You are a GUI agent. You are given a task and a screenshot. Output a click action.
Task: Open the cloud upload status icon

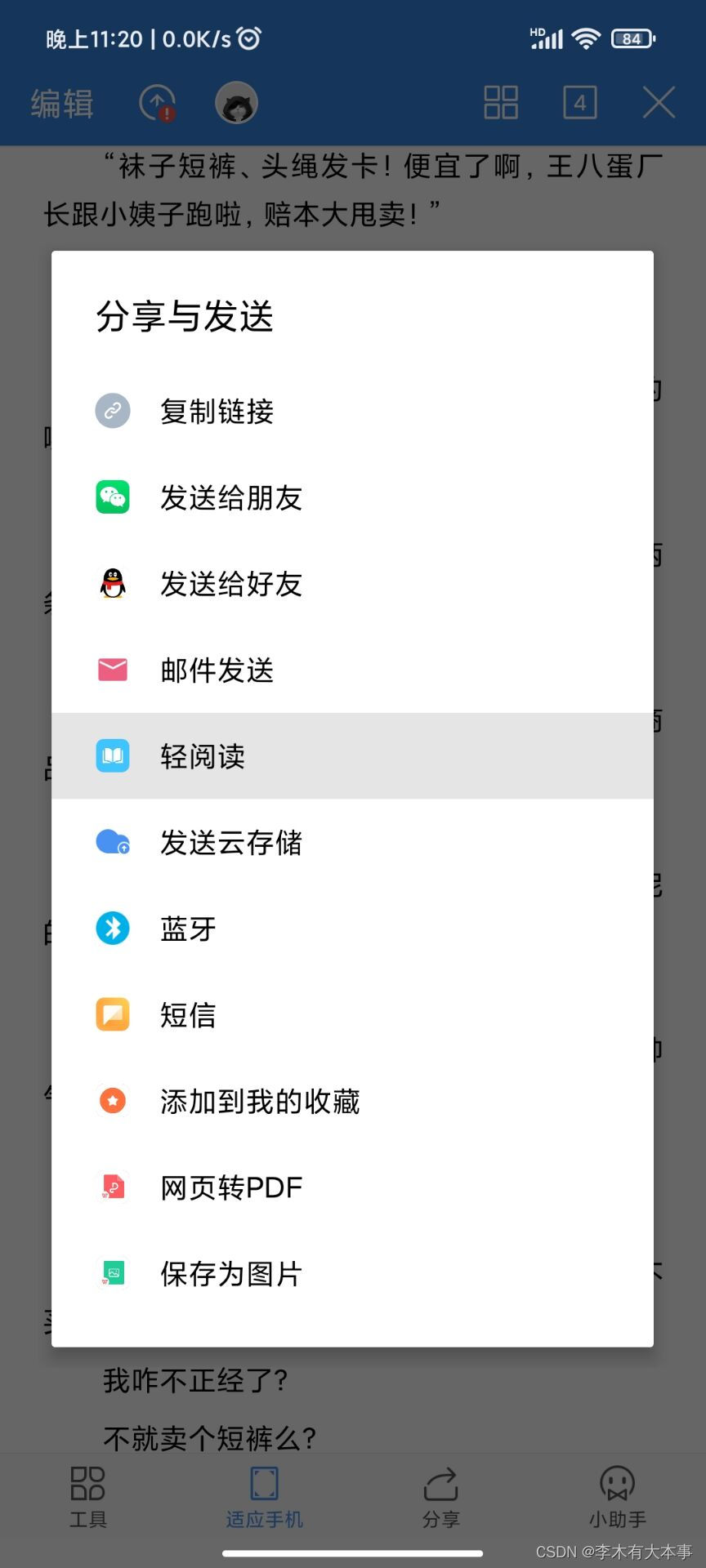[x=158, y=104]
